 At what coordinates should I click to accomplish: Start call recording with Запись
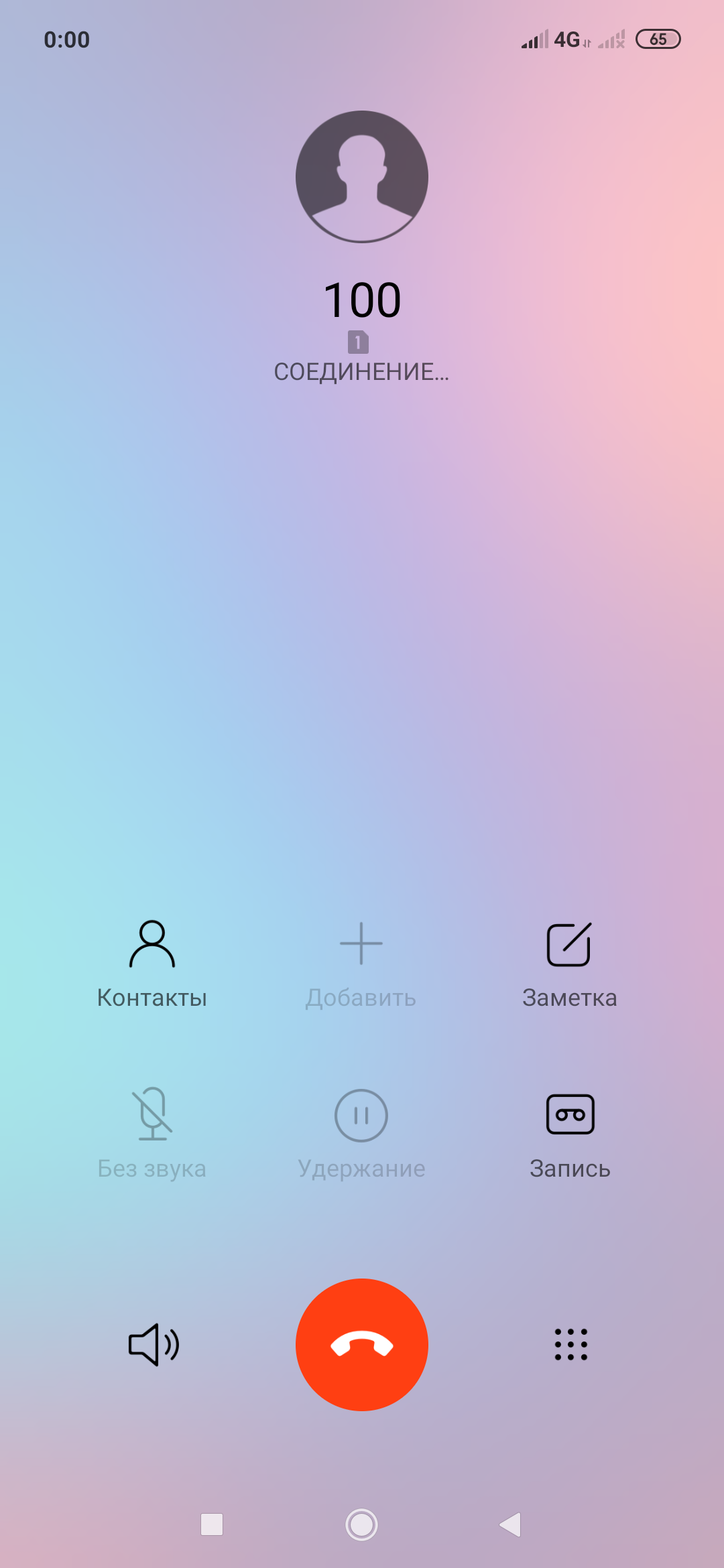tap(570, 1132)
